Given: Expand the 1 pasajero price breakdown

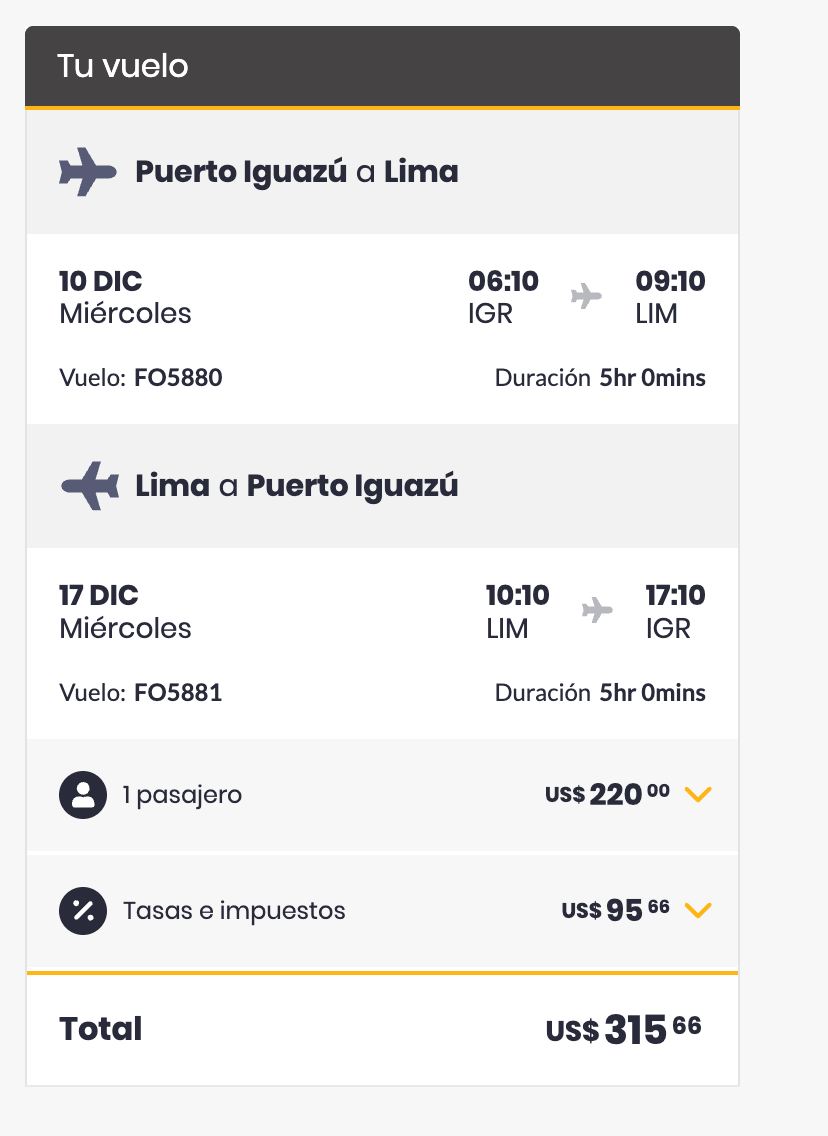Looking at the screenshot, I should [697, 795].
